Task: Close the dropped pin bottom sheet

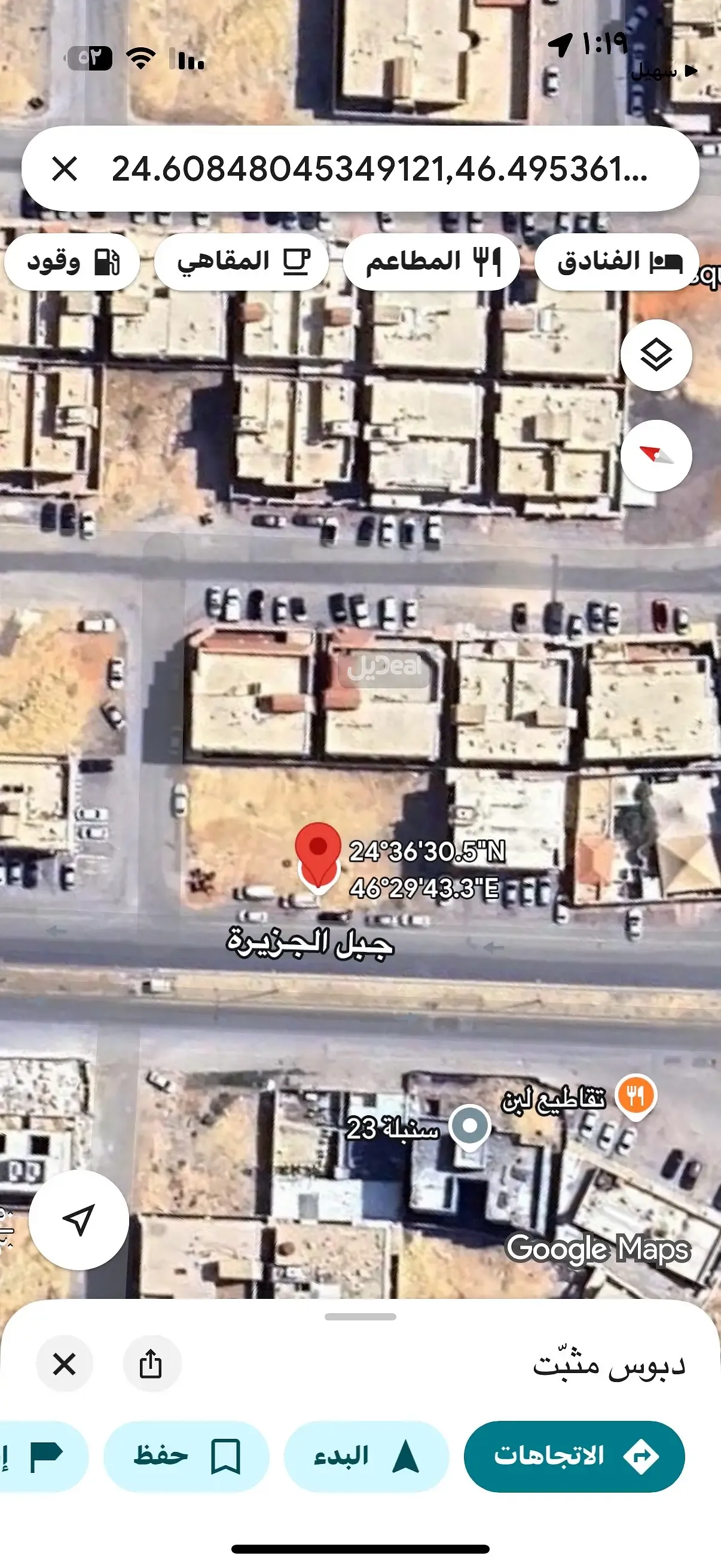Action: (65, 1364)
